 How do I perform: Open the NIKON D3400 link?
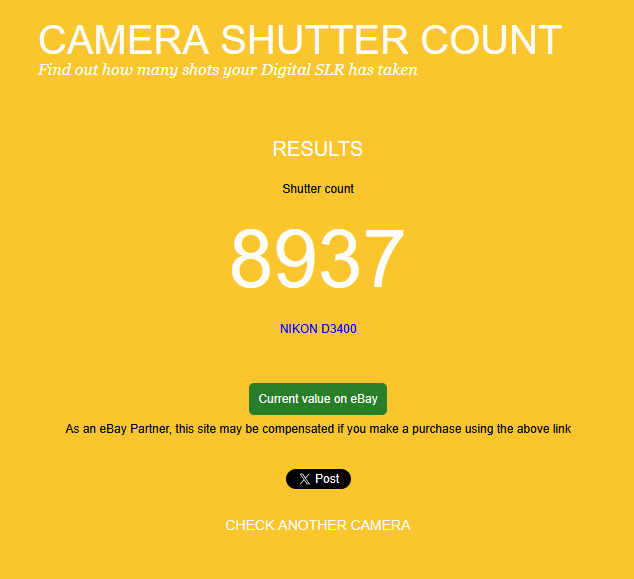tap(318, 329)
